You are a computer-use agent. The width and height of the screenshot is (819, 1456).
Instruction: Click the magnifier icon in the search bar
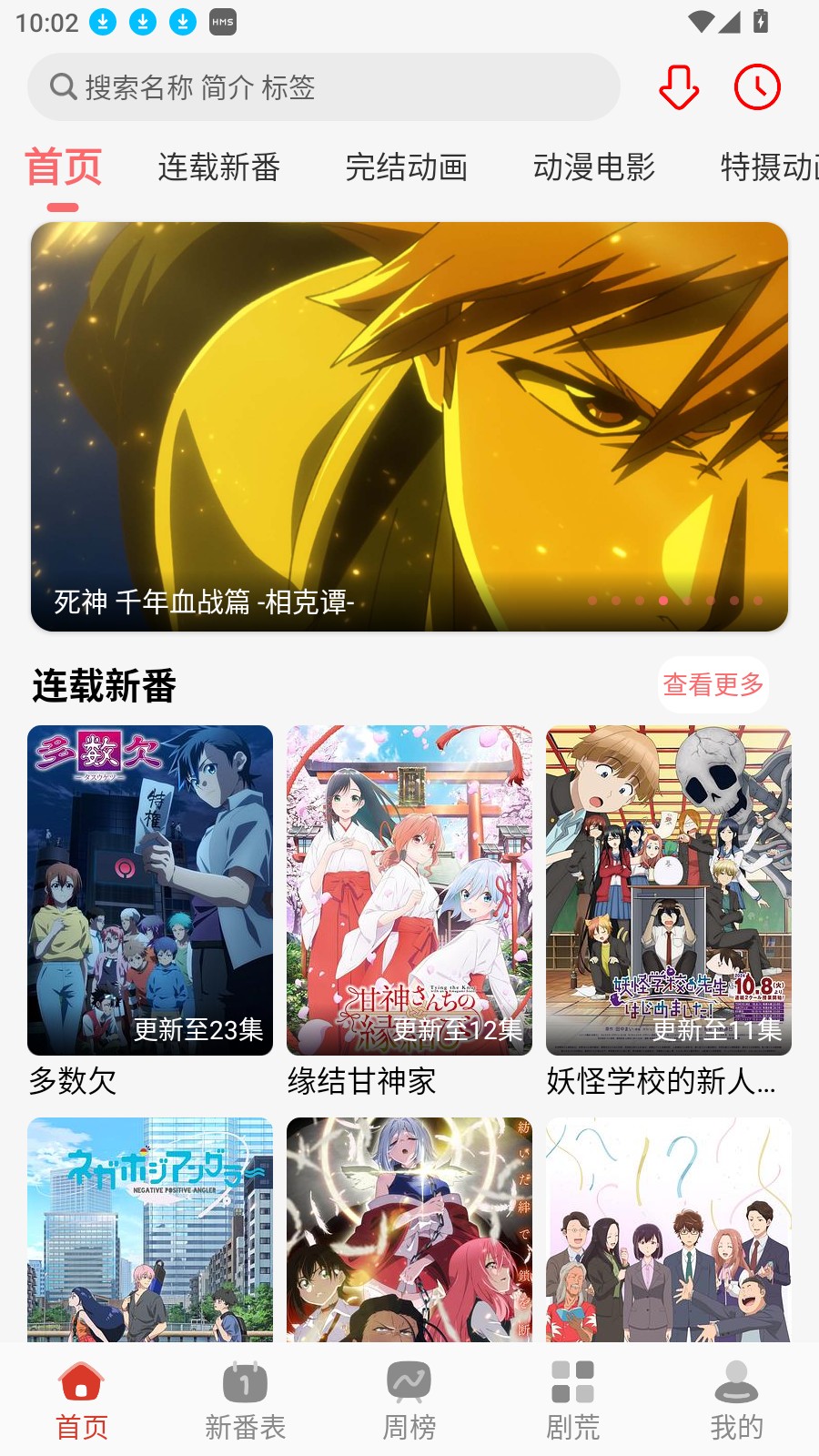coord(62,87)
